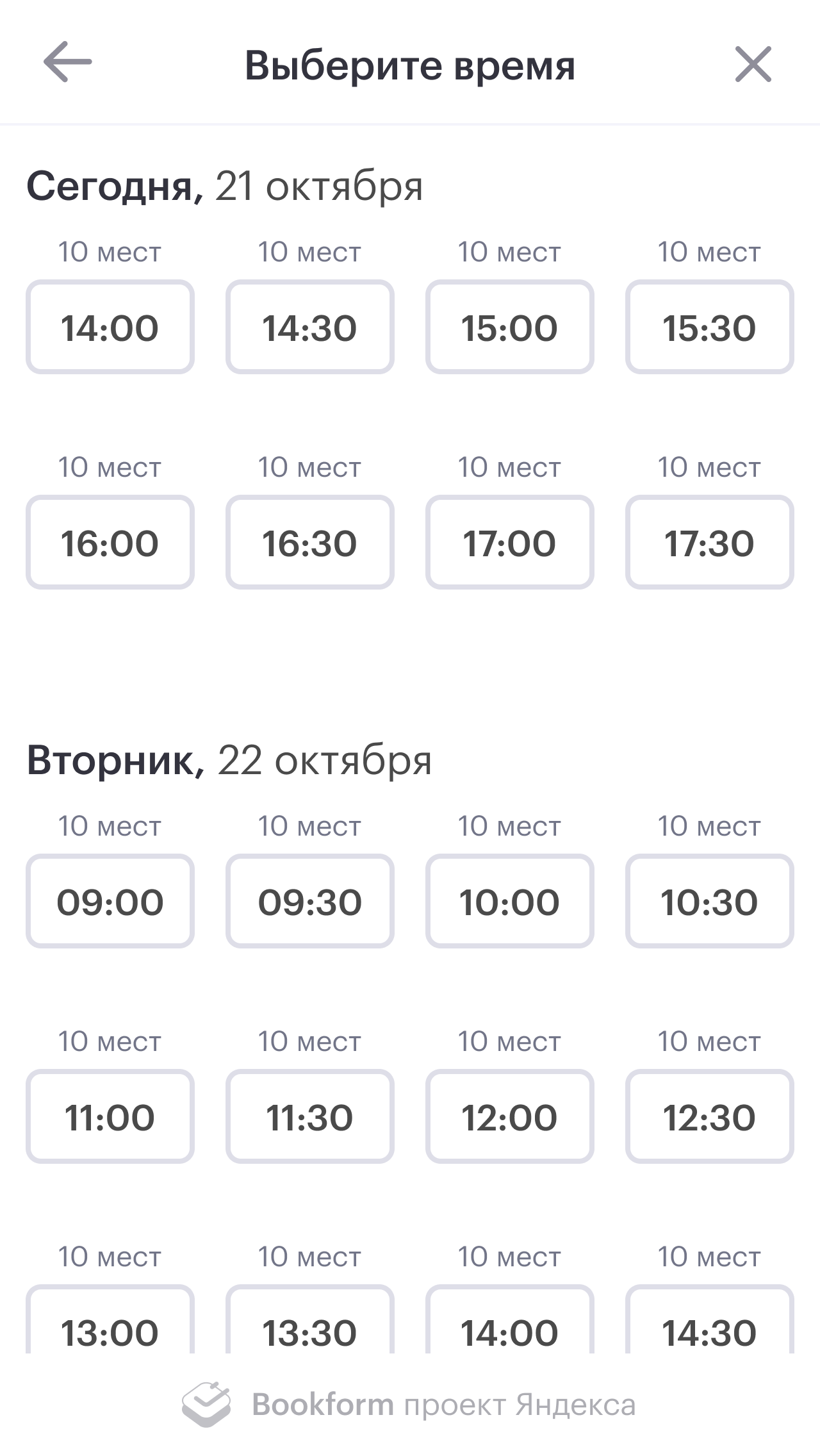Book the 11:00 time slot
Viewport: 820px width, 1456px height.
pyautogui.click(x=110, y=1116)
